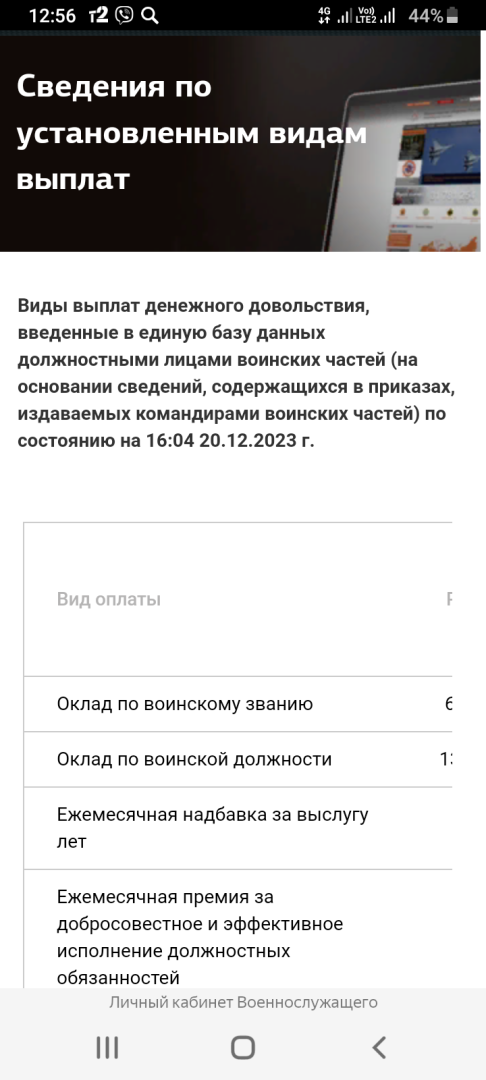Go back using the system back button
The width and height of the screenshot is (486, 1080).
coord(379,1047)
